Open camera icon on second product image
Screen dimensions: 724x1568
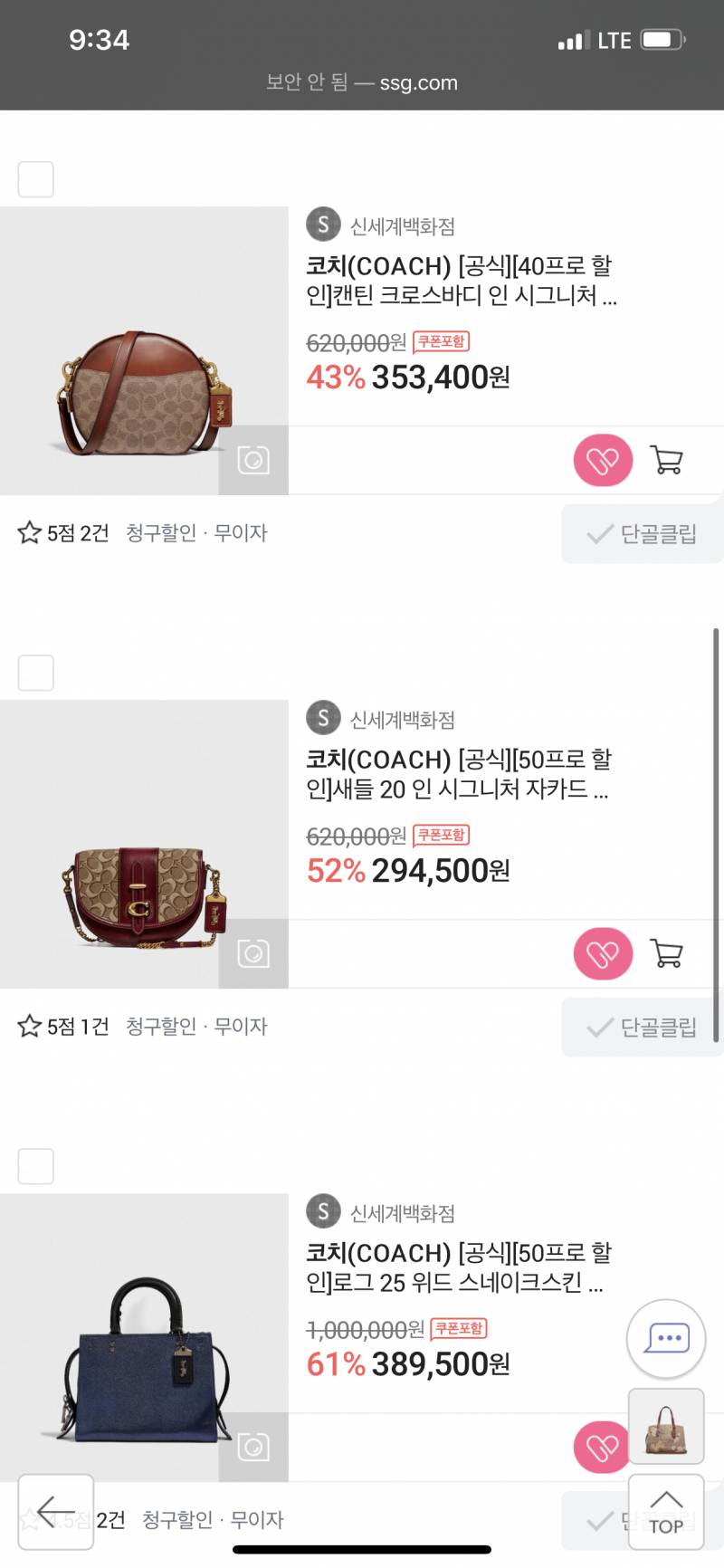click(x=253, y=953)
